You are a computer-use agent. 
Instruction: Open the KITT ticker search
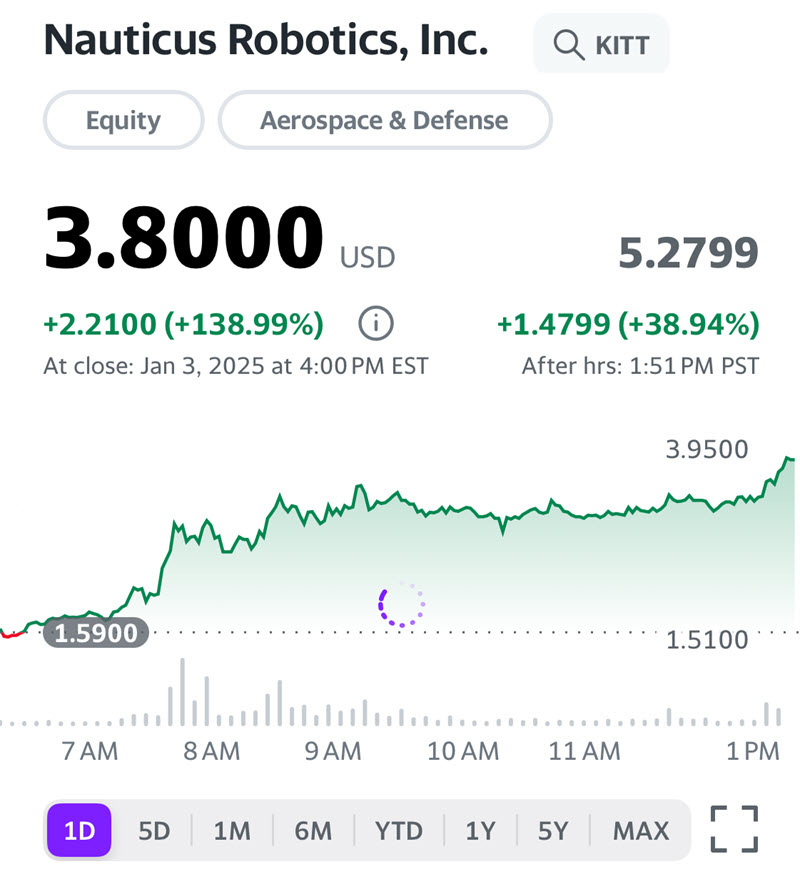click(601, 44)
